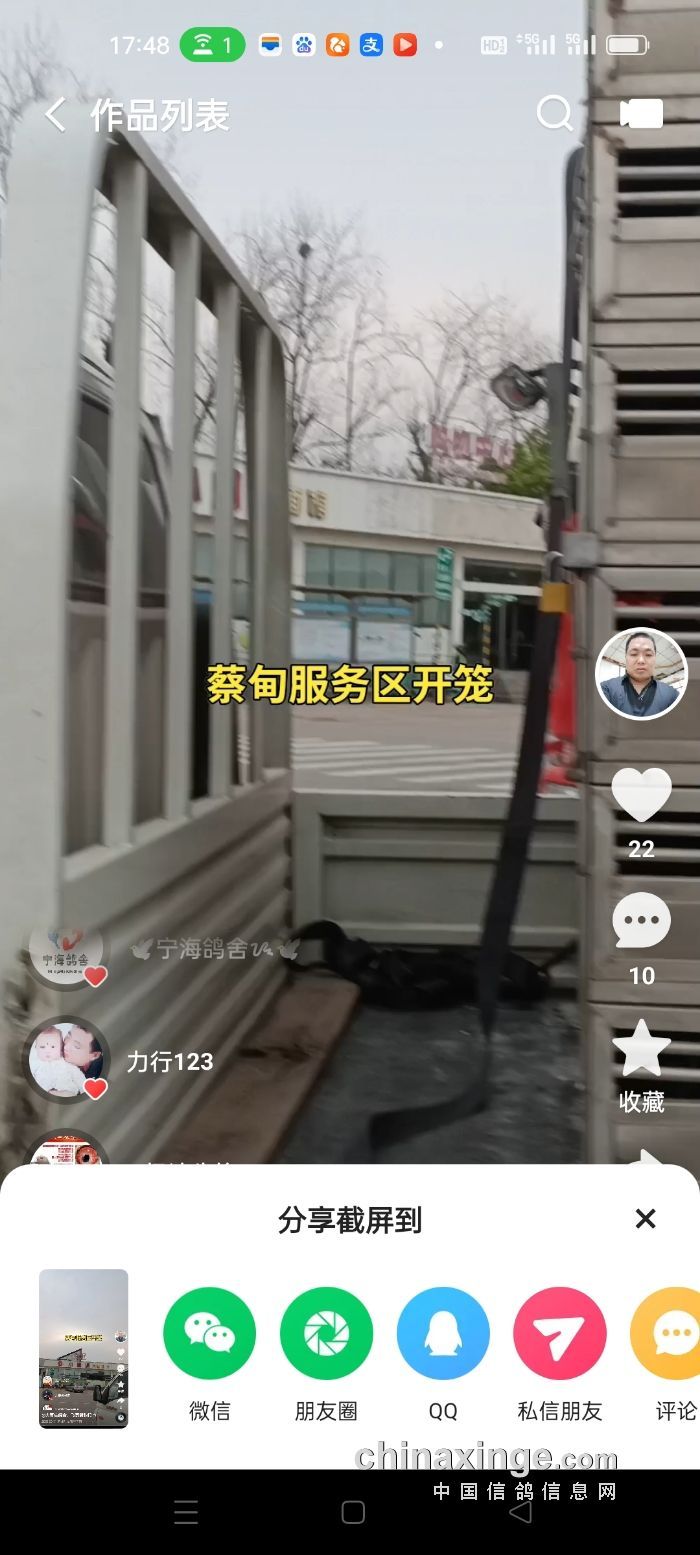Open the screenshot preview thumbnail

coord(84,1348)
